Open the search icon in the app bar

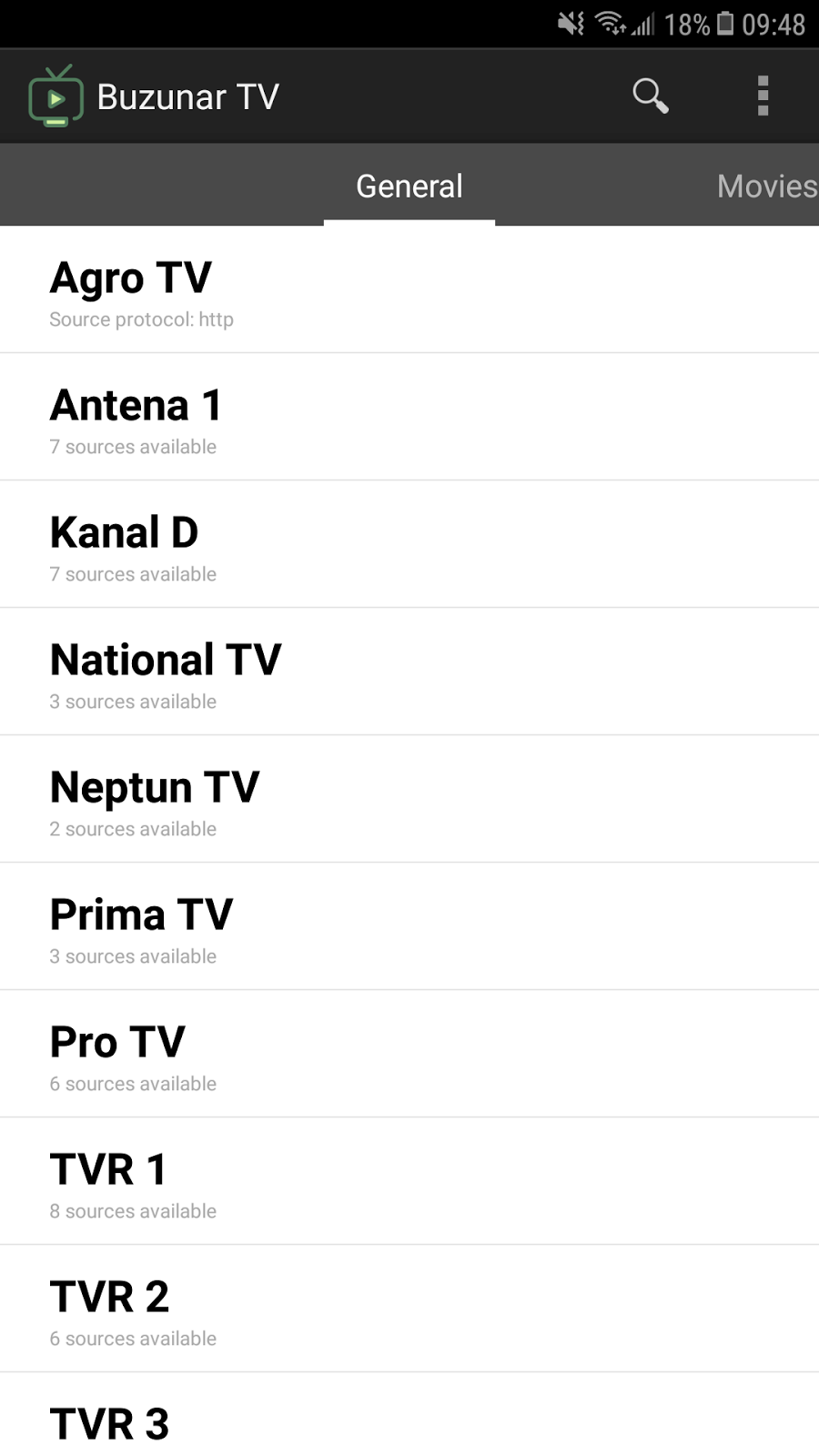[x=651, y=96]
